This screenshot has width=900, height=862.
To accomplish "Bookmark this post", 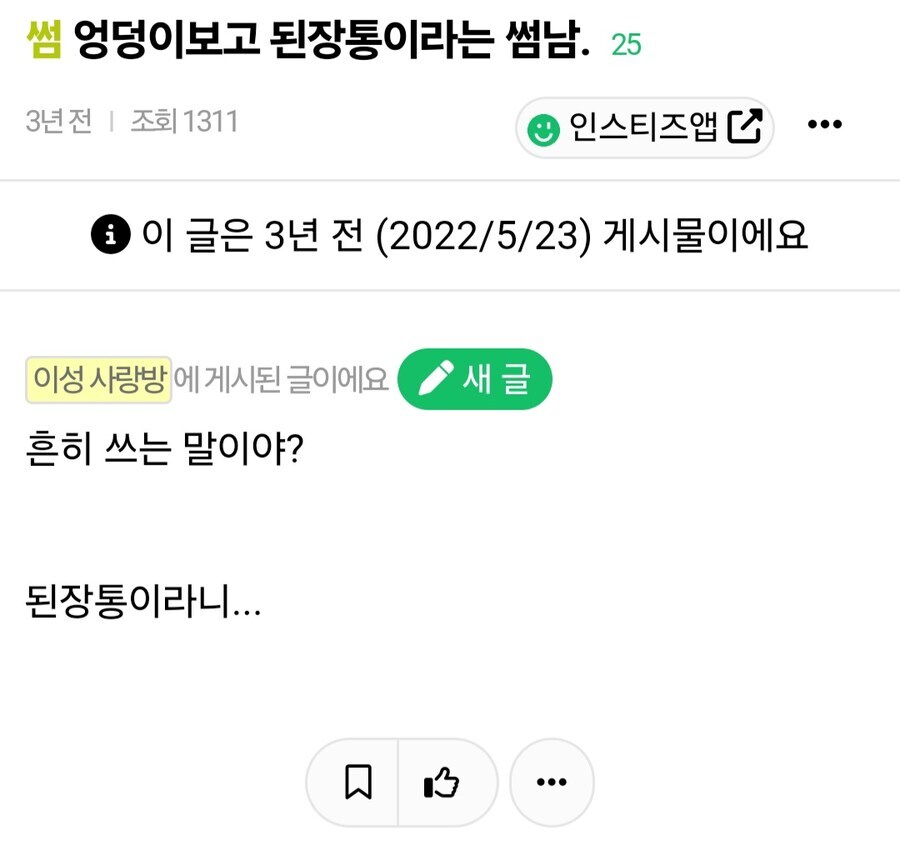I will (x=357, y=782).
